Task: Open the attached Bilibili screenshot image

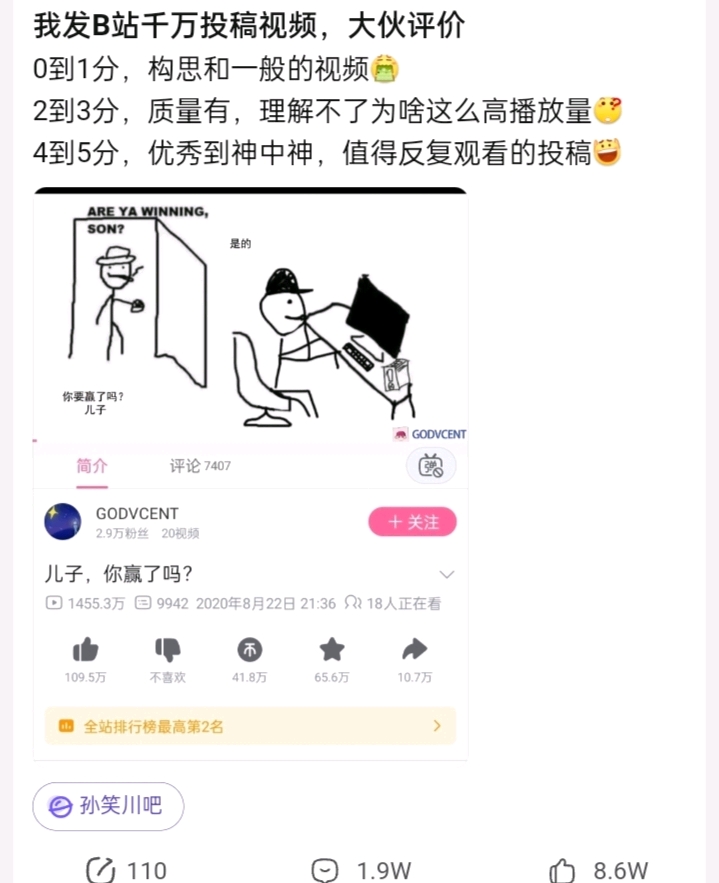Action: (250, 474)
